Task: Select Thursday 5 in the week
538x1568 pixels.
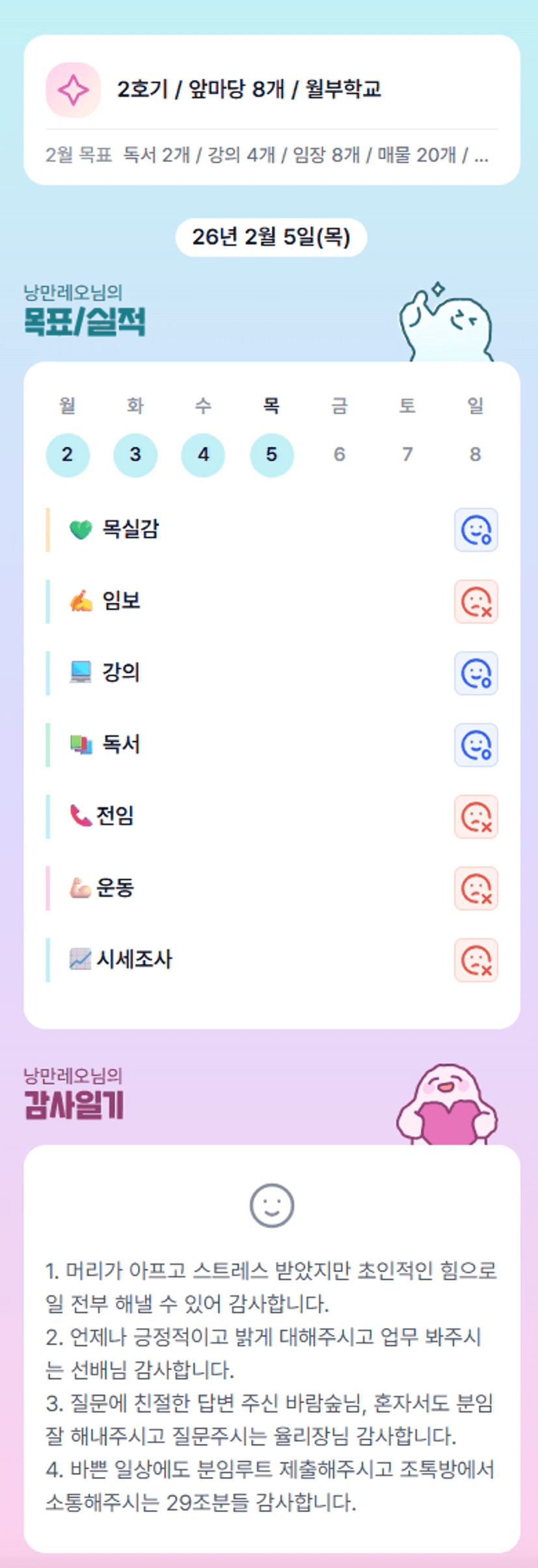Action: click(x=271, y=455)
